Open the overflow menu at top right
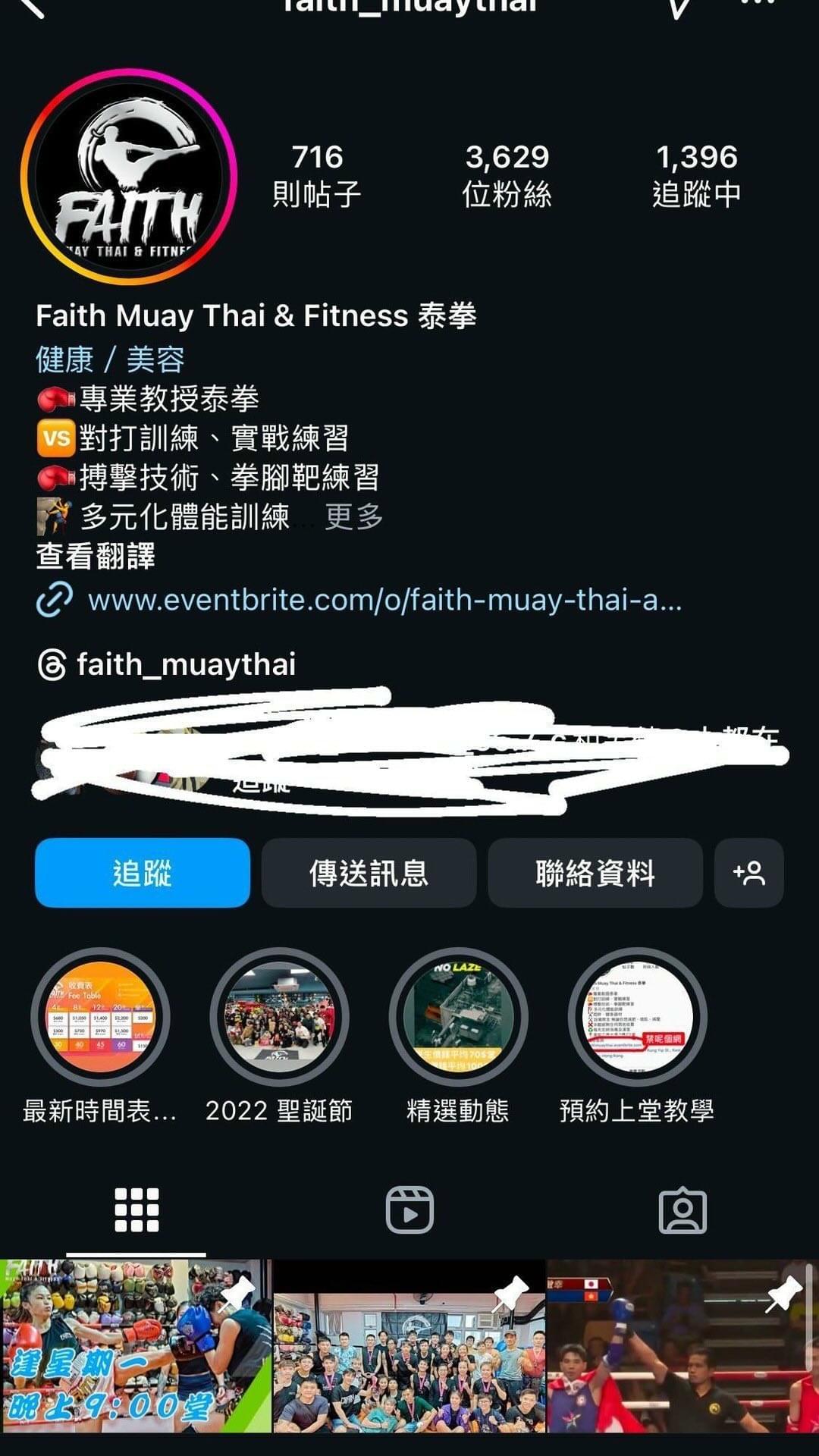Viewport: 819px width, 1456px height. [x=758, y=5]
